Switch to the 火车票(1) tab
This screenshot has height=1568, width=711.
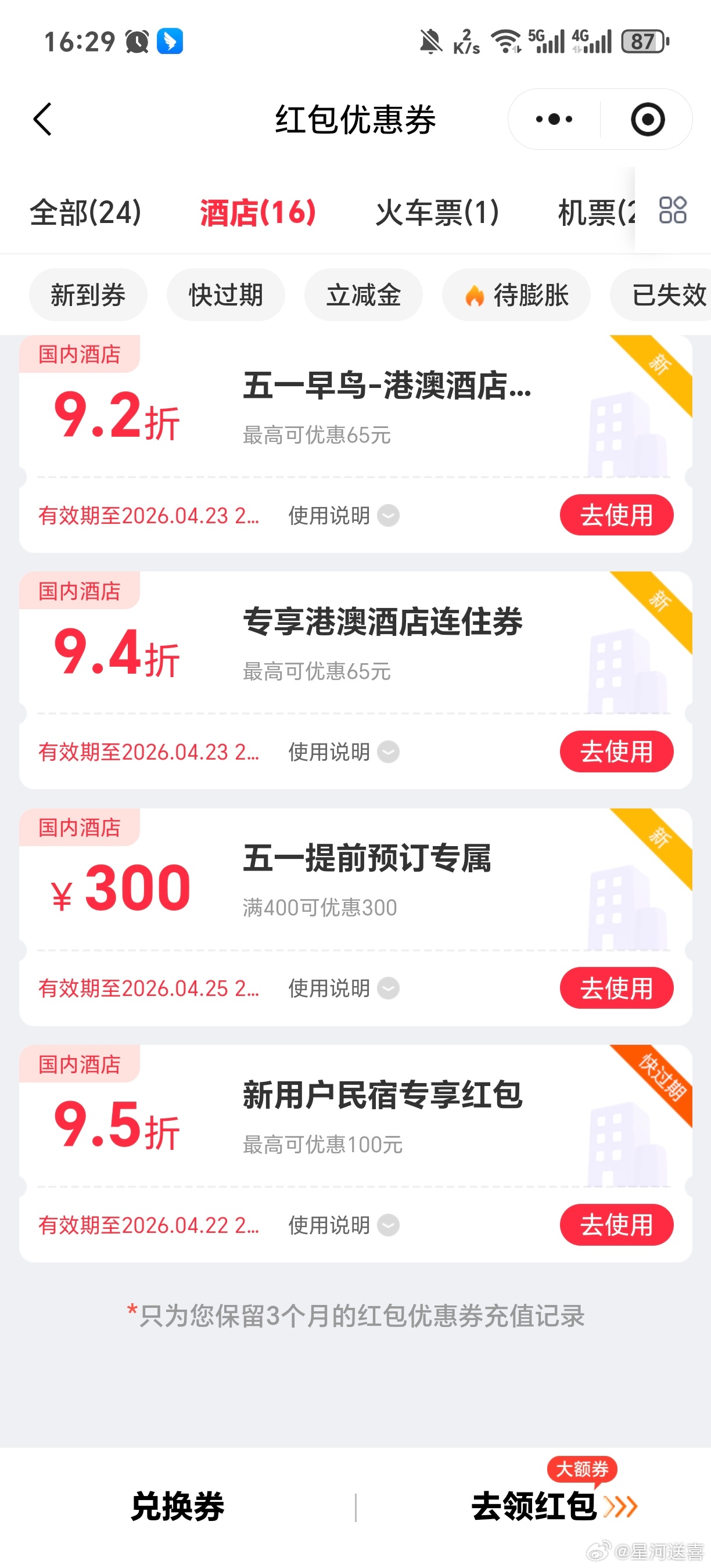[437, 213]
